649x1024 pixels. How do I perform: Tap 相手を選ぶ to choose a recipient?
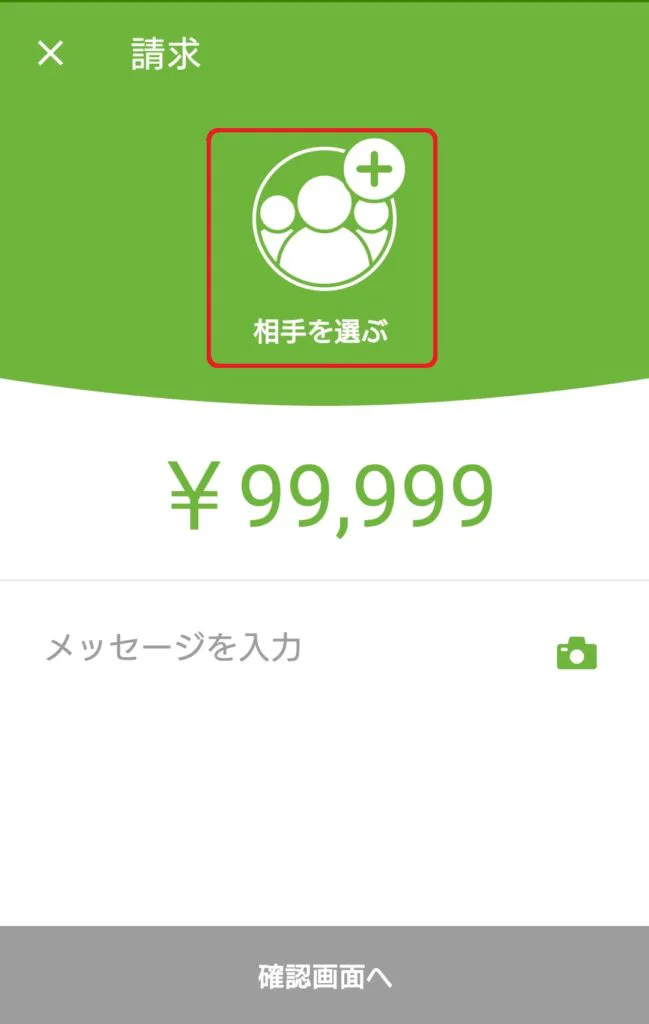click(x=322, y=248)
